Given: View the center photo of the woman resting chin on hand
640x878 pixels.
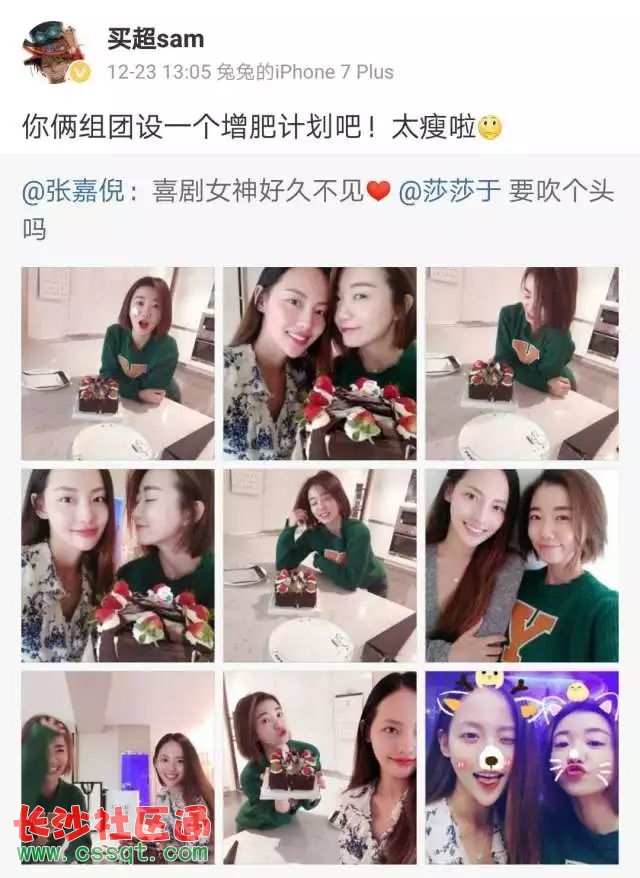Looking at the screenshot, I should coord(320,565).
